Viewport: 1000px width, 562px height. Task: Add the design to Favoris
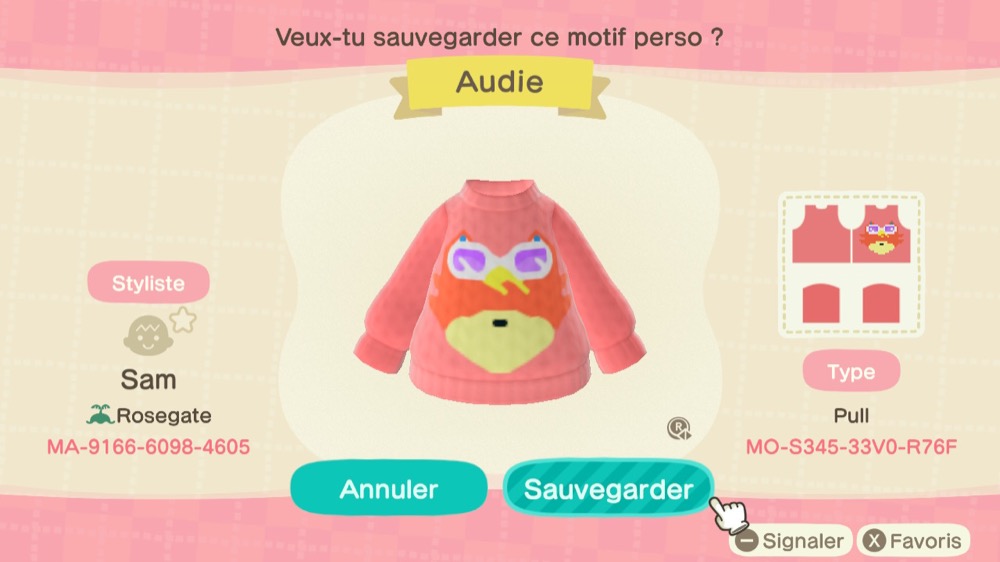click(x=914, y=541)
